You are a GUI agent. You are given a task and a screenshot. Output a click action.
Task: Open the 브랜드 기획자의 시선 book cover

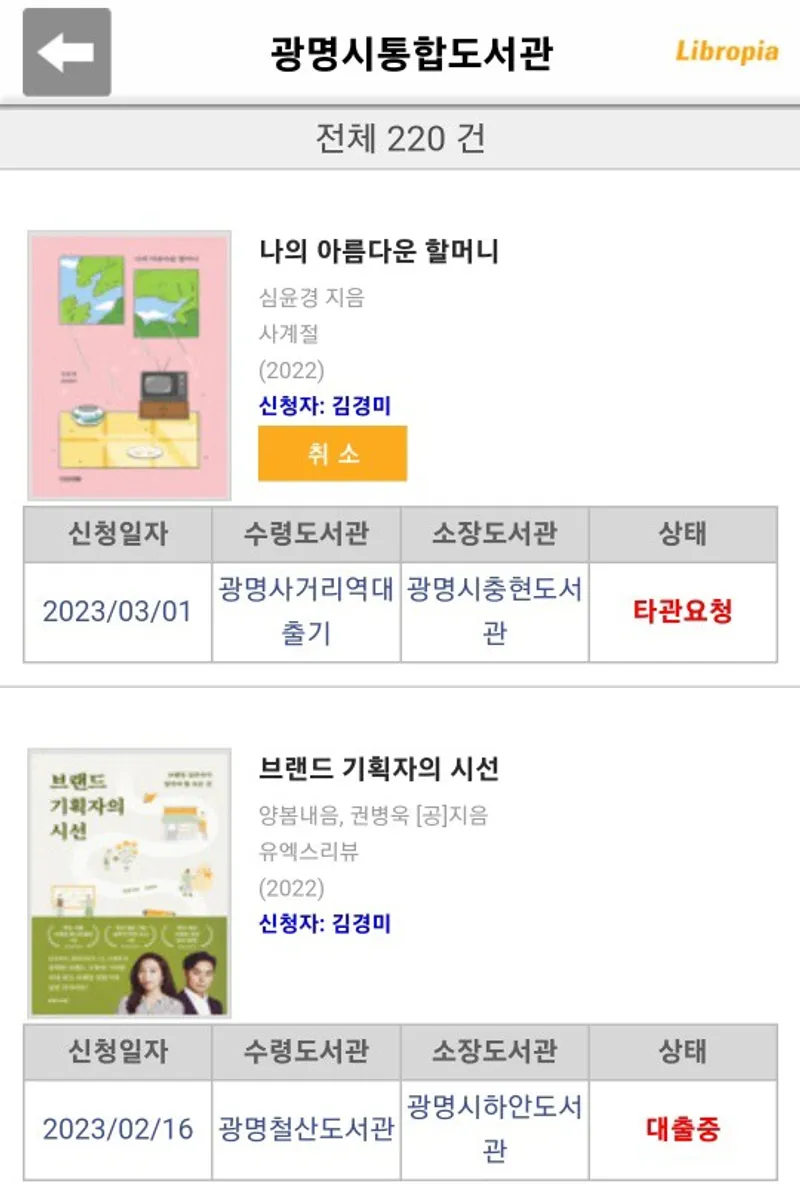tap(129, 883)
